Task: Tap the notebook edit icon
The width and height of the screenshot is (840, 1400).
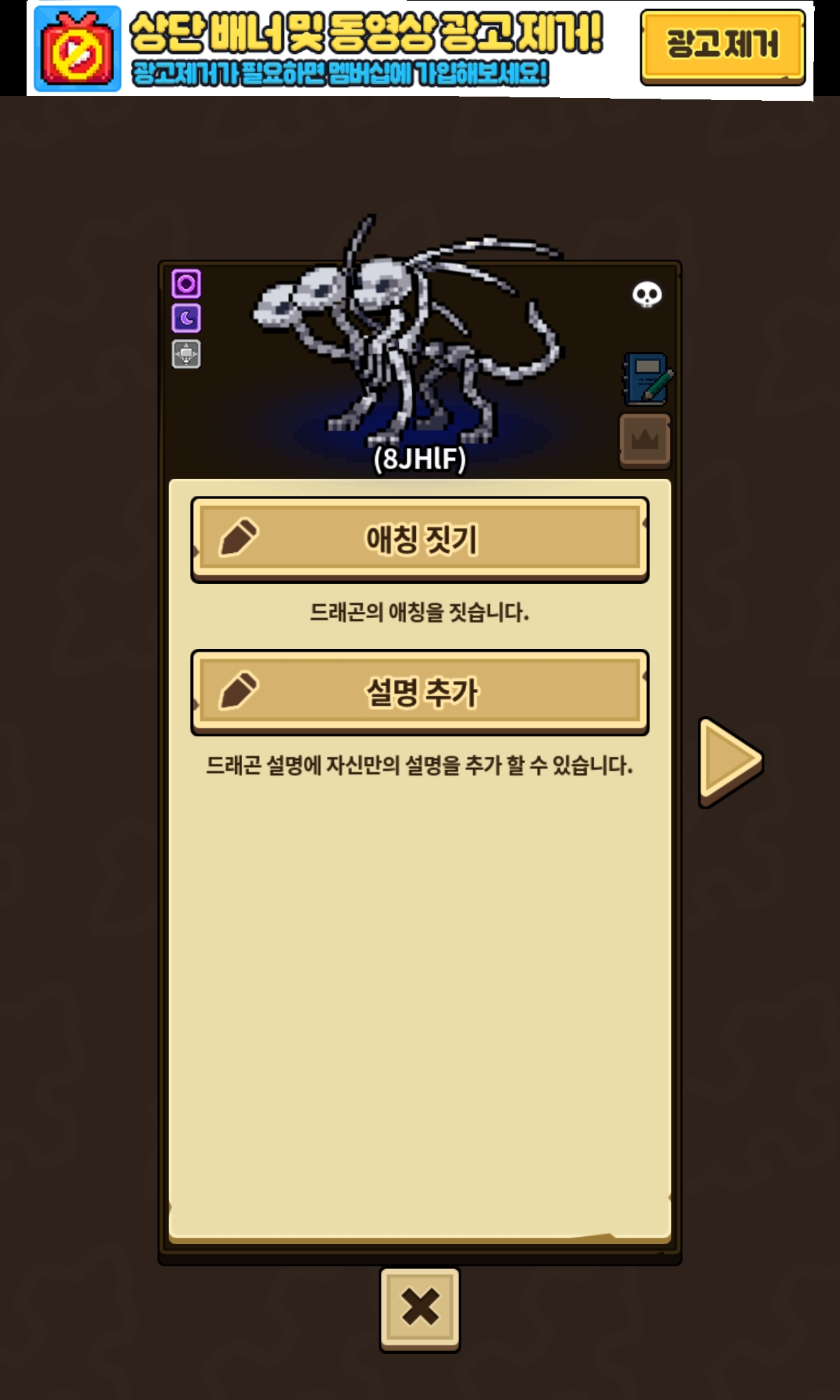Action: pyautogui.click(x=647, y=379)
